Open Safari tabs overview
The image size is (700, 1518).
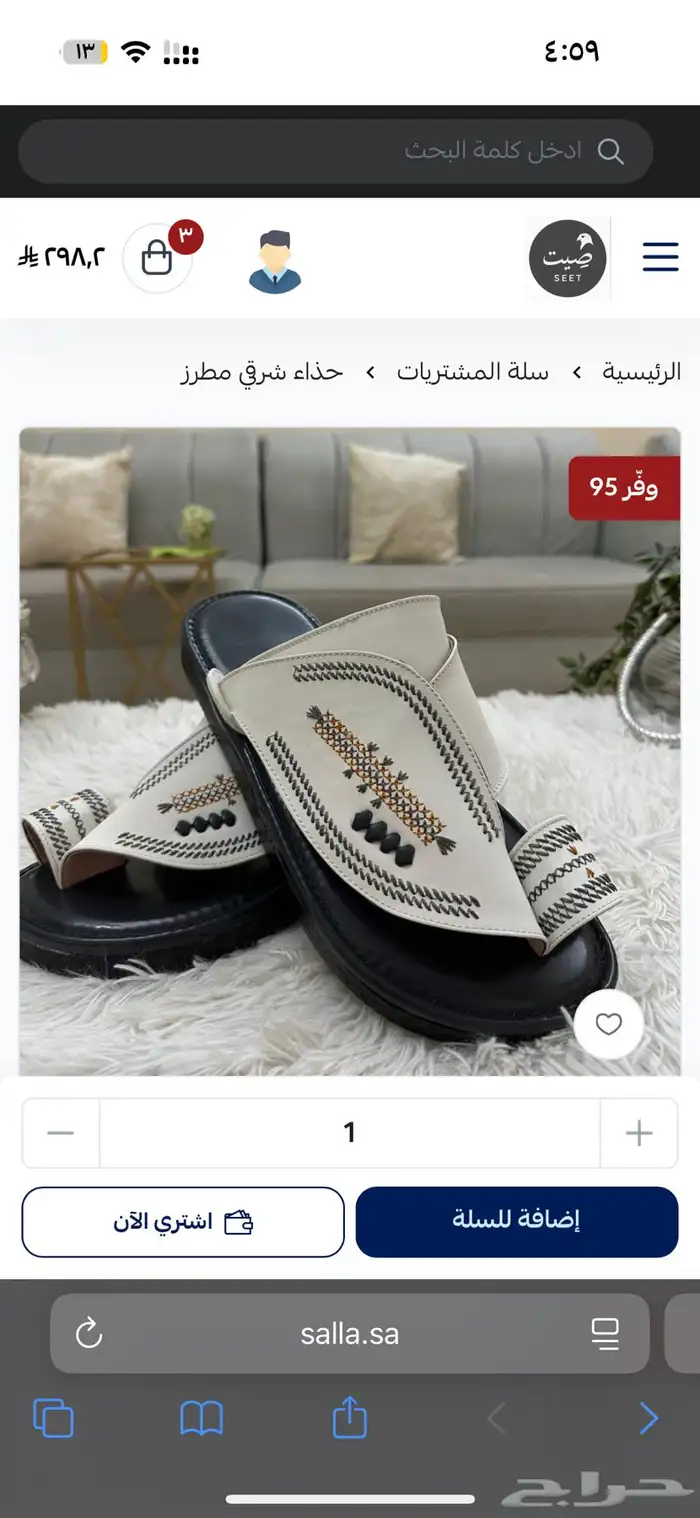click(53, 1417)
